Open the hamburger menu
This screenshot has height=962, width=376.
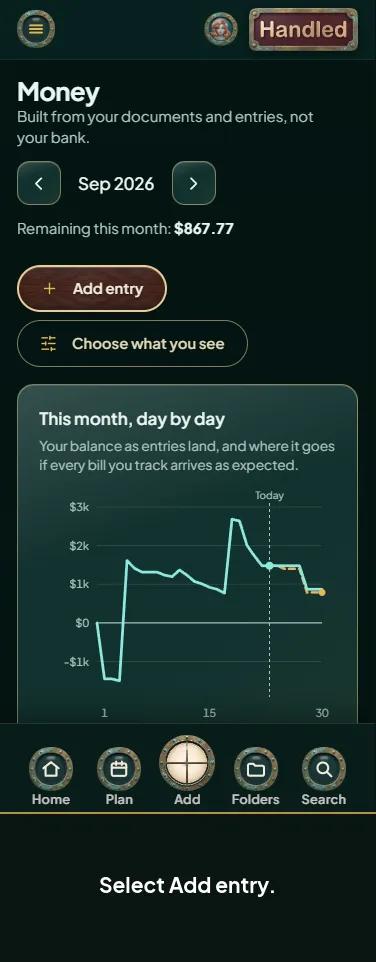(x=36, y=29)
